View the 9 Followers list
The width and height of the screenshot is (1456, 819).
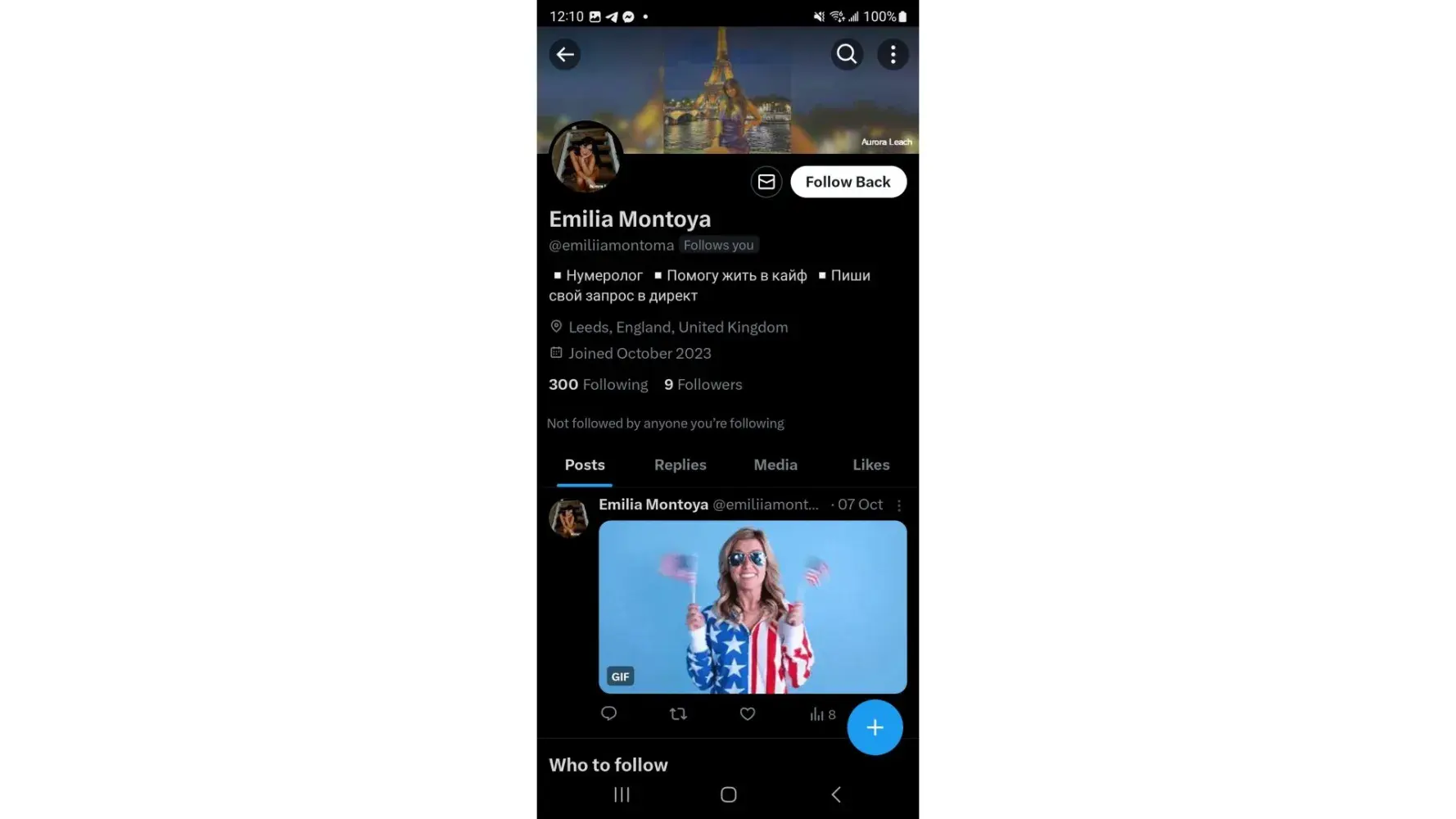[703, 384]
